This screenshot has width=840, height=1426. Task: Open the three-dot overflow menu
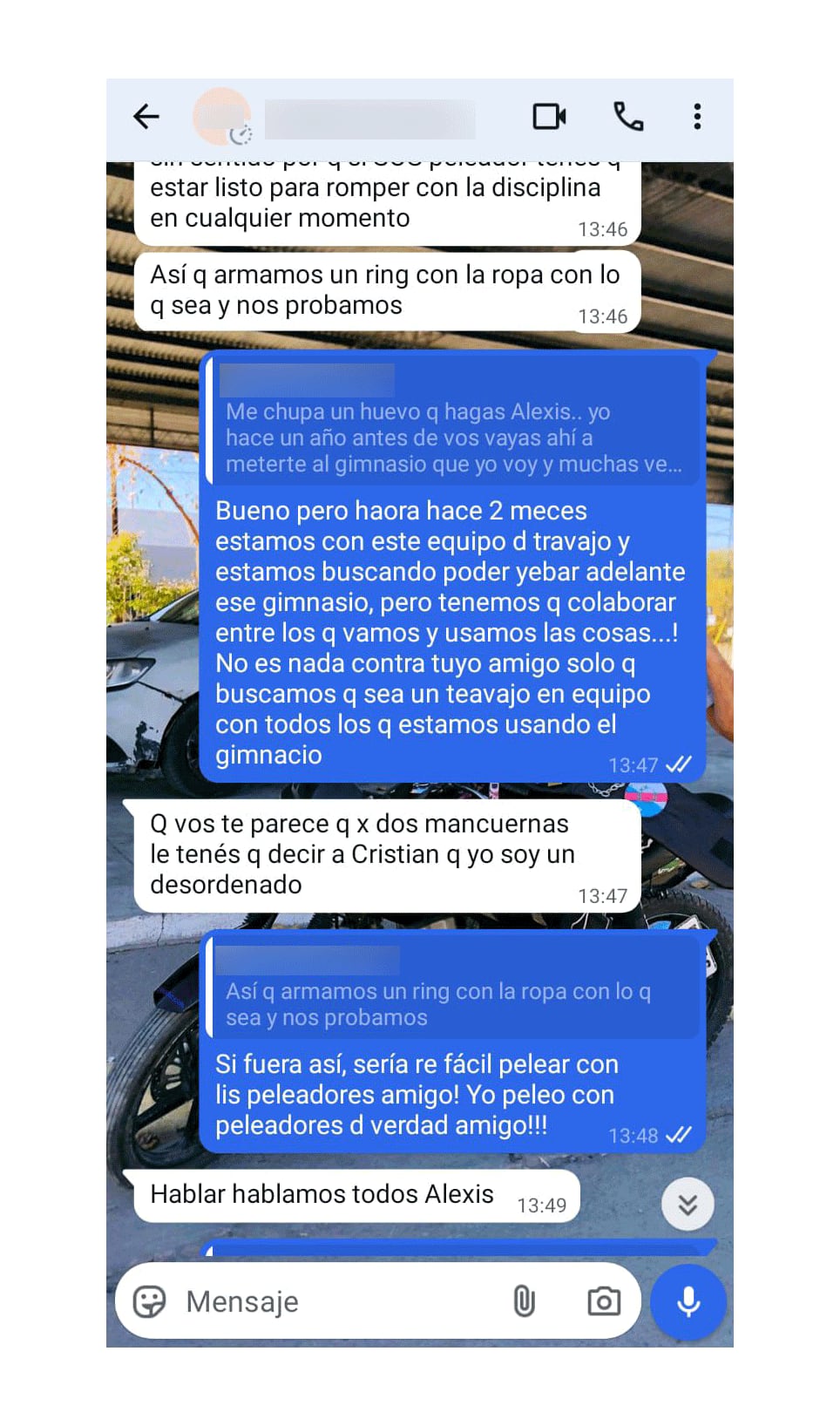click(697, 116)
